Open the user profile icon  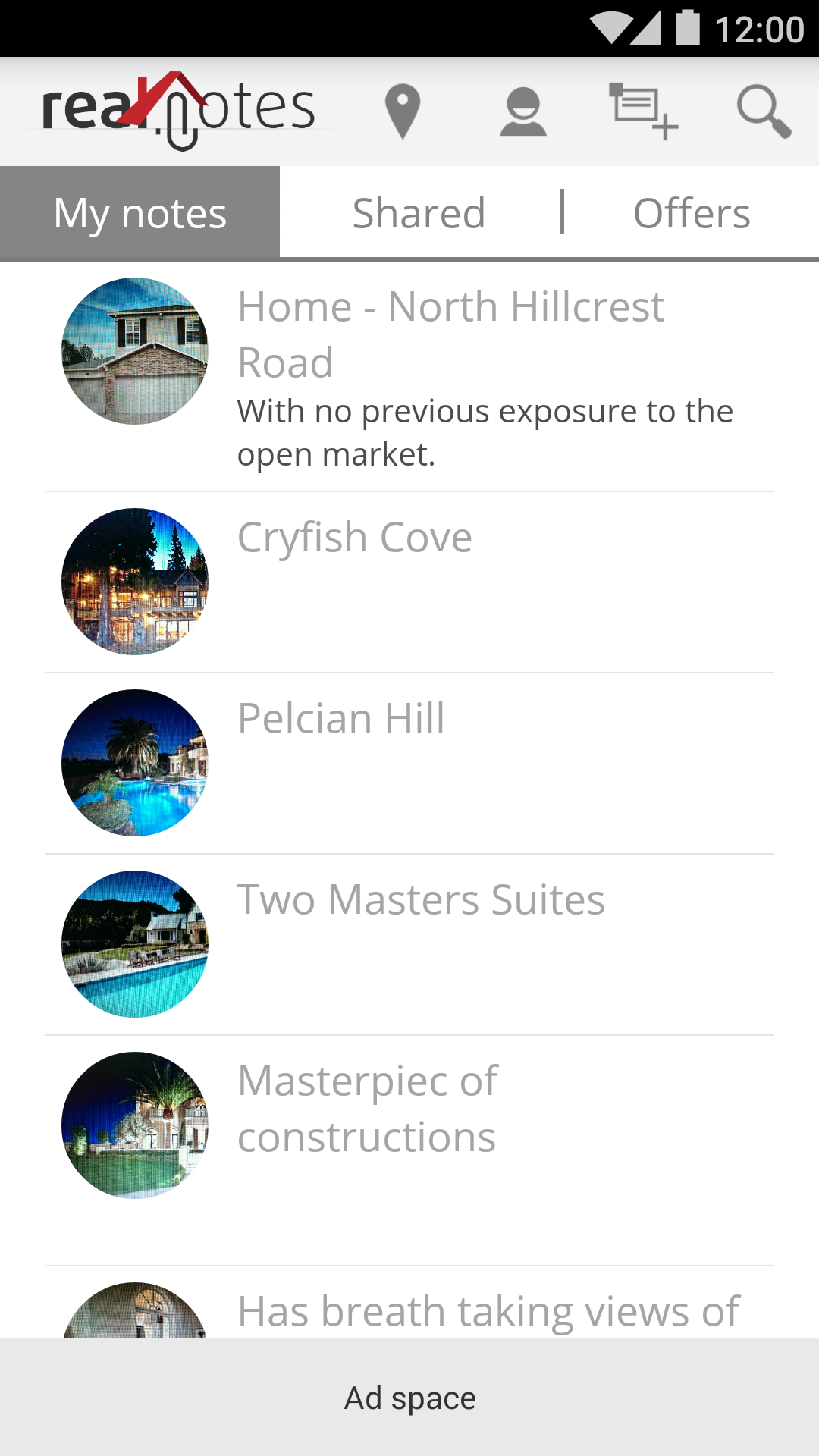[x=522, y=111]
